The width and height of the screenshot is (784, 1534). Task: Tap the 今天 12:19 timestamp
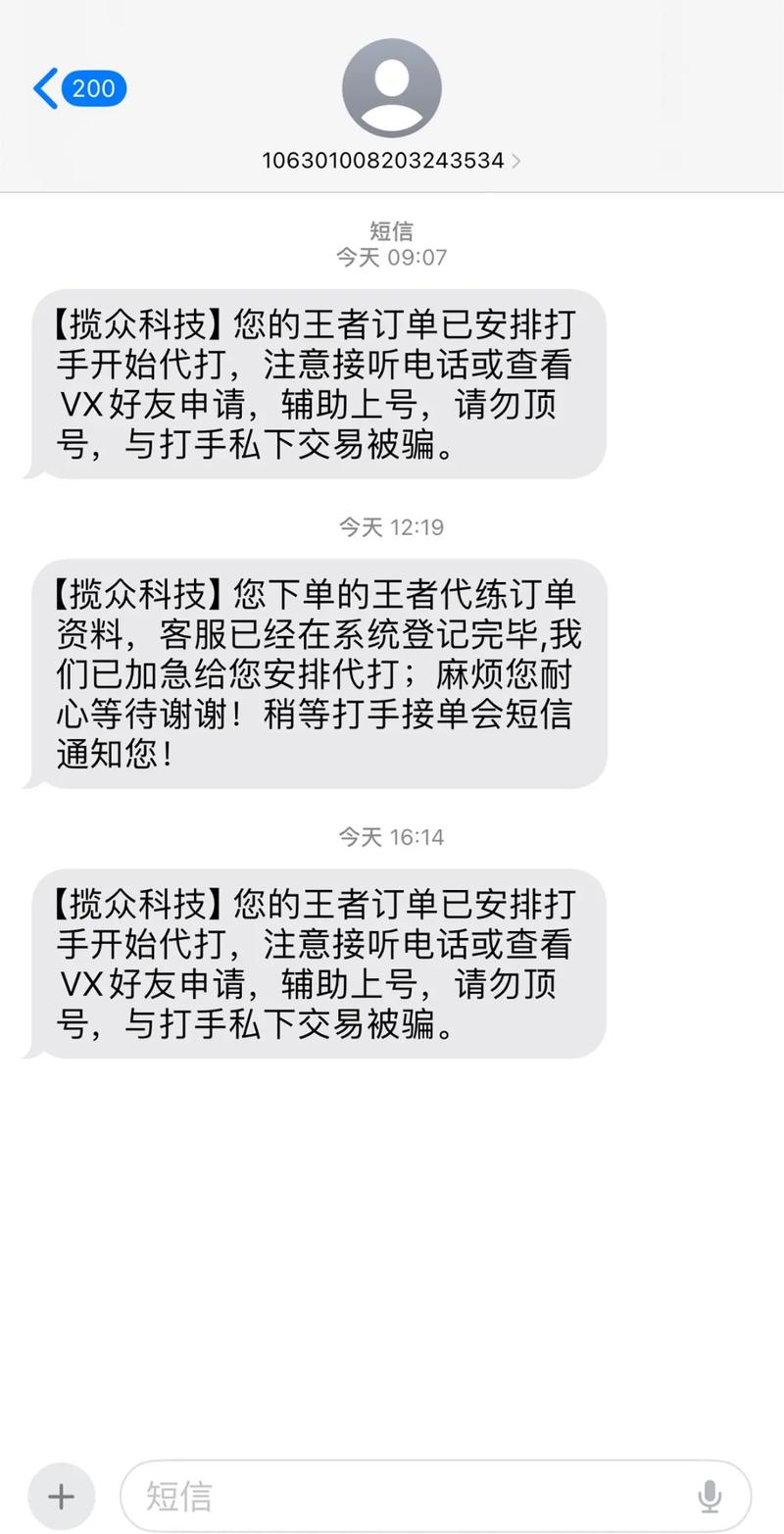pos(391,526)
